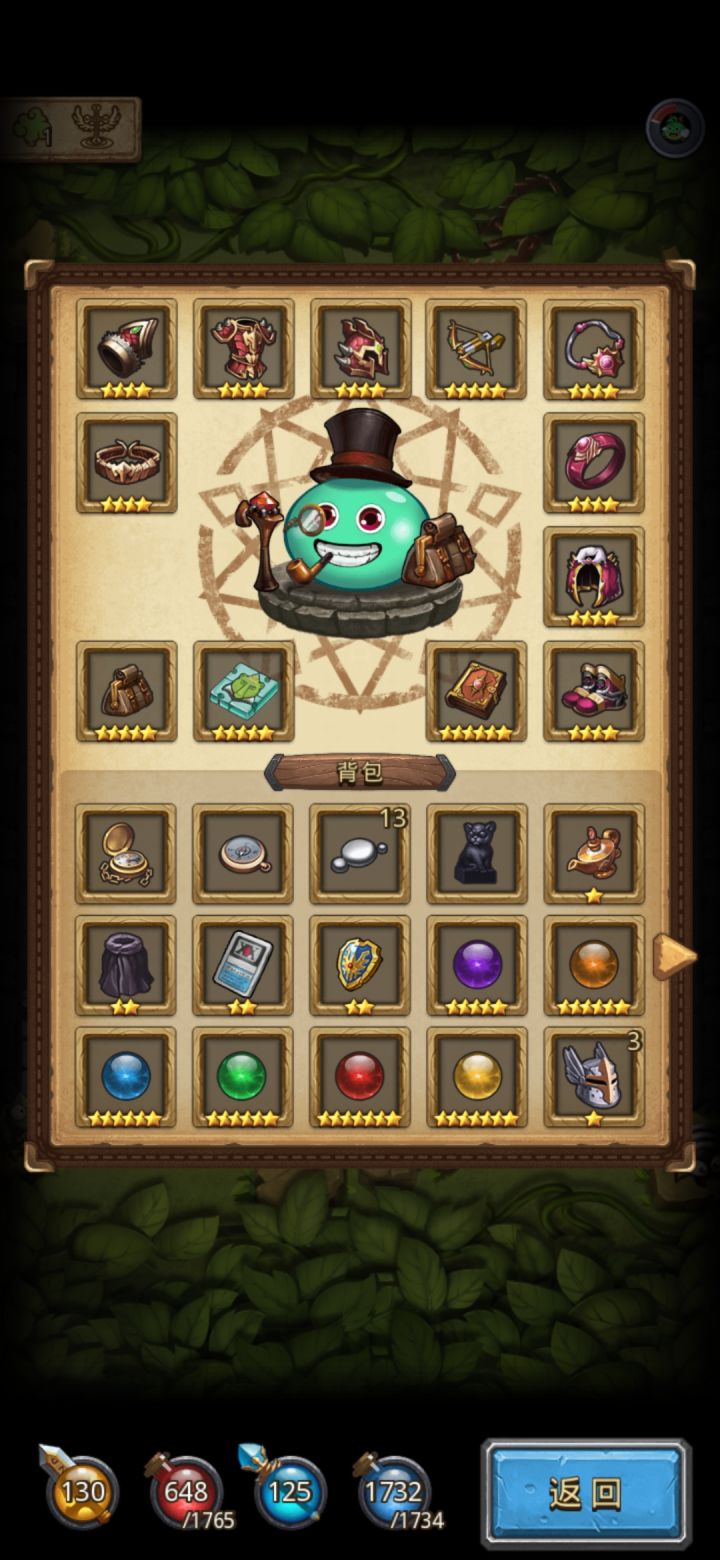Inspect the equipped horned helmet
This screenshot has height=1560, width=720.
359,348
